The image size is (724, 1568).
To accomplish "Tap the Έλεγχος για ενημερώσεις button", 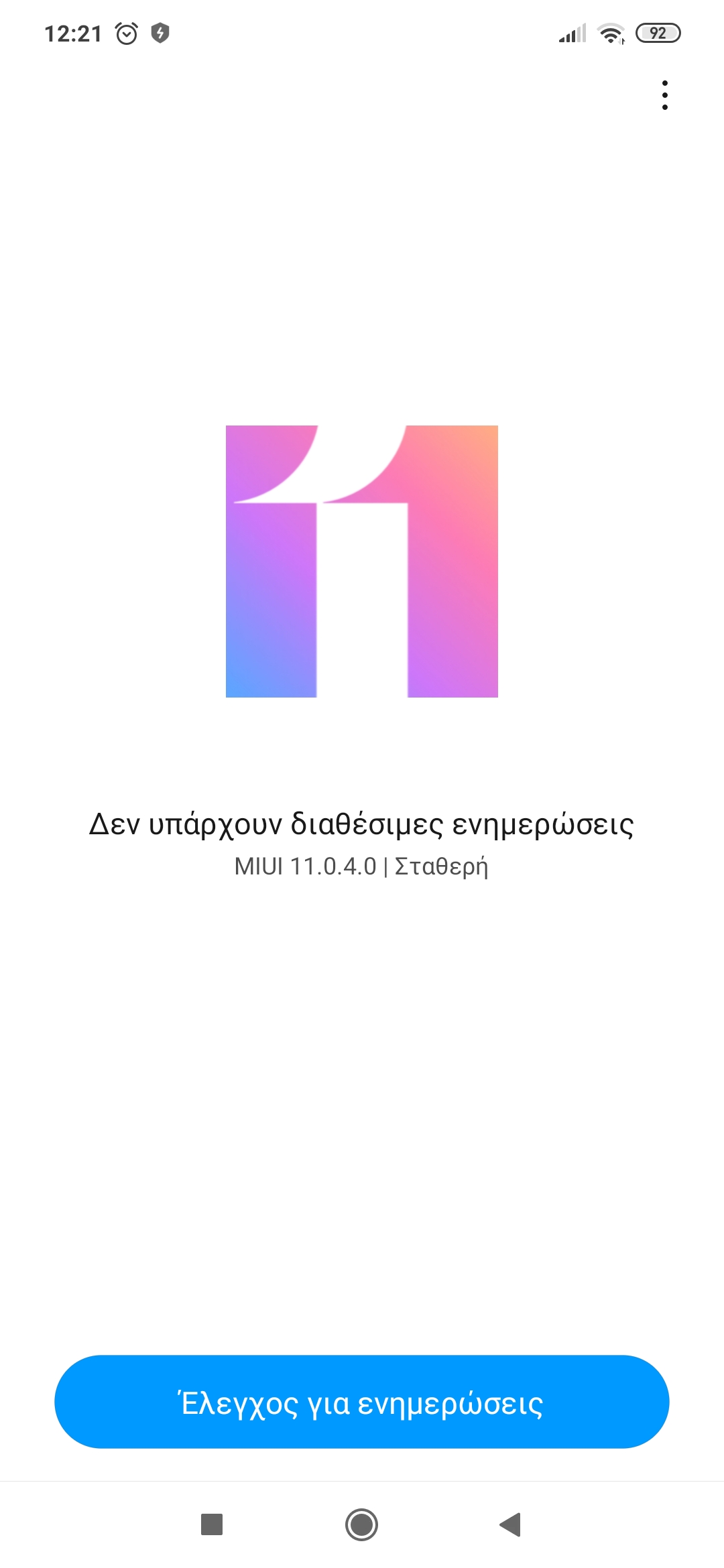I will [361, 1402].
